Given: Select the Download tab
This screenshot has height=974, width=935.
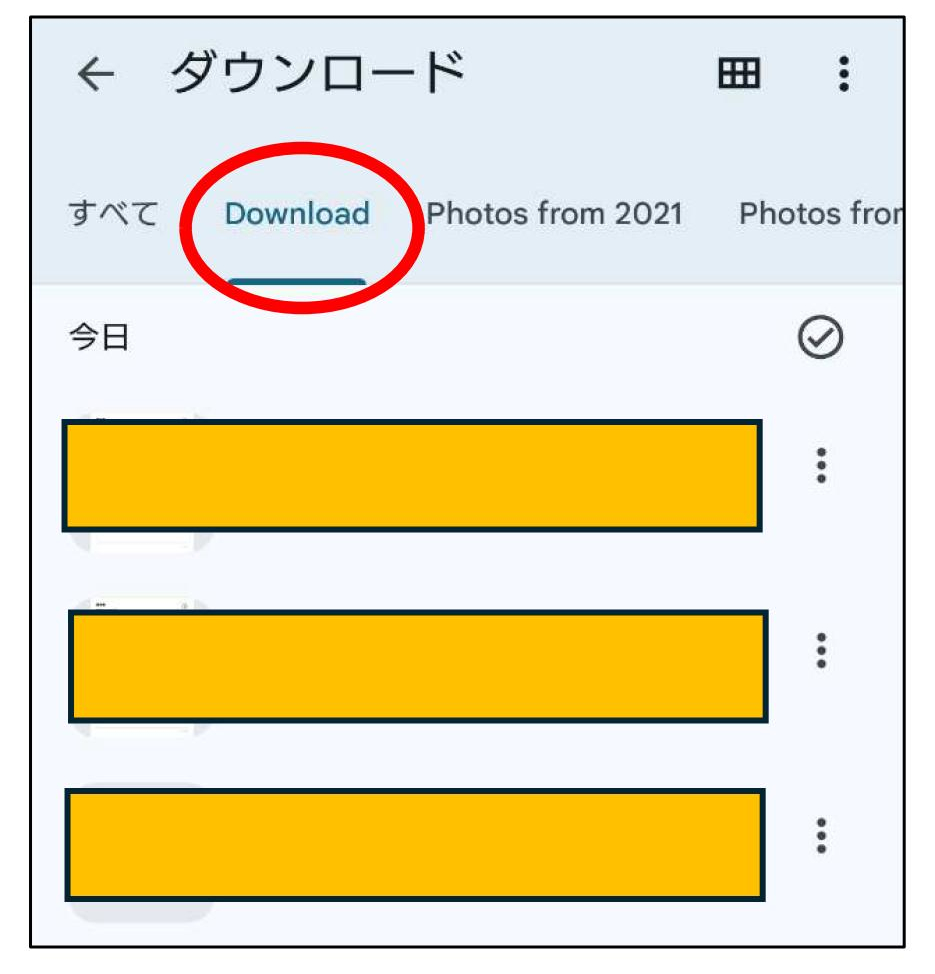Looking at the screenshot, I should pos(297,213).
